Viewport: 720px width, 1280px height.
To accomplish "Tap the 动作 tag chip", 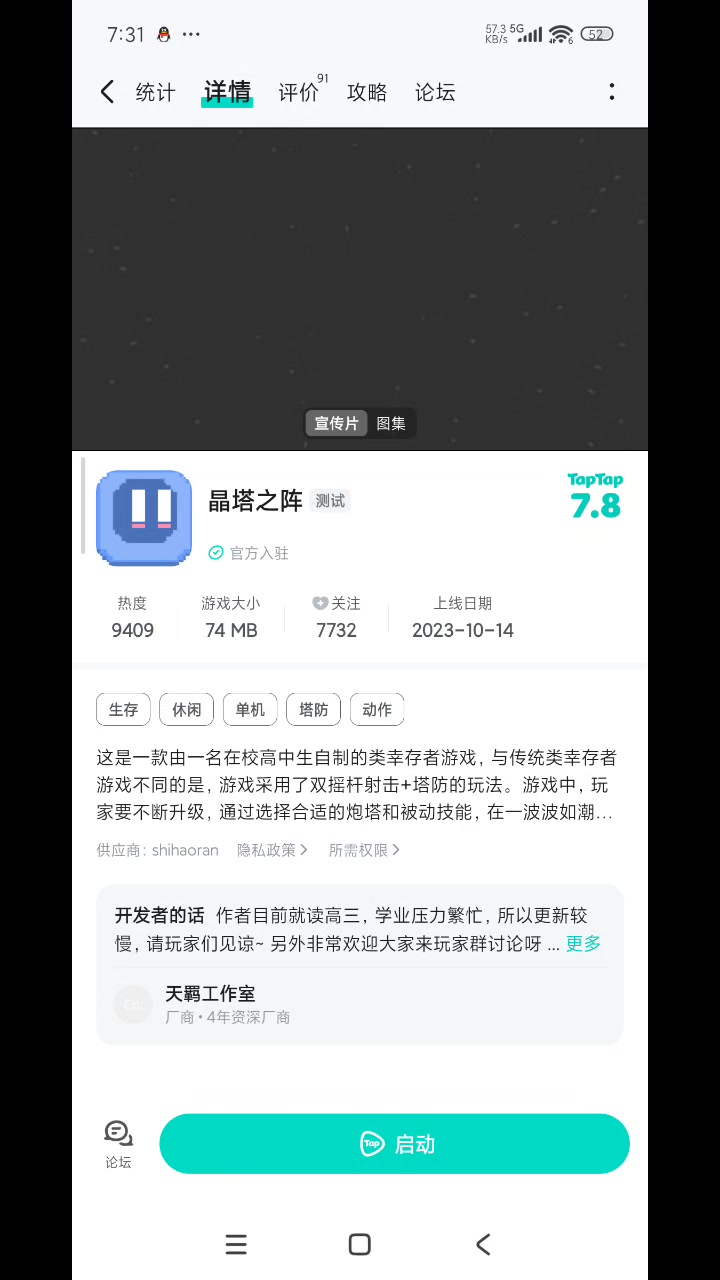I will tap(377, 710).
